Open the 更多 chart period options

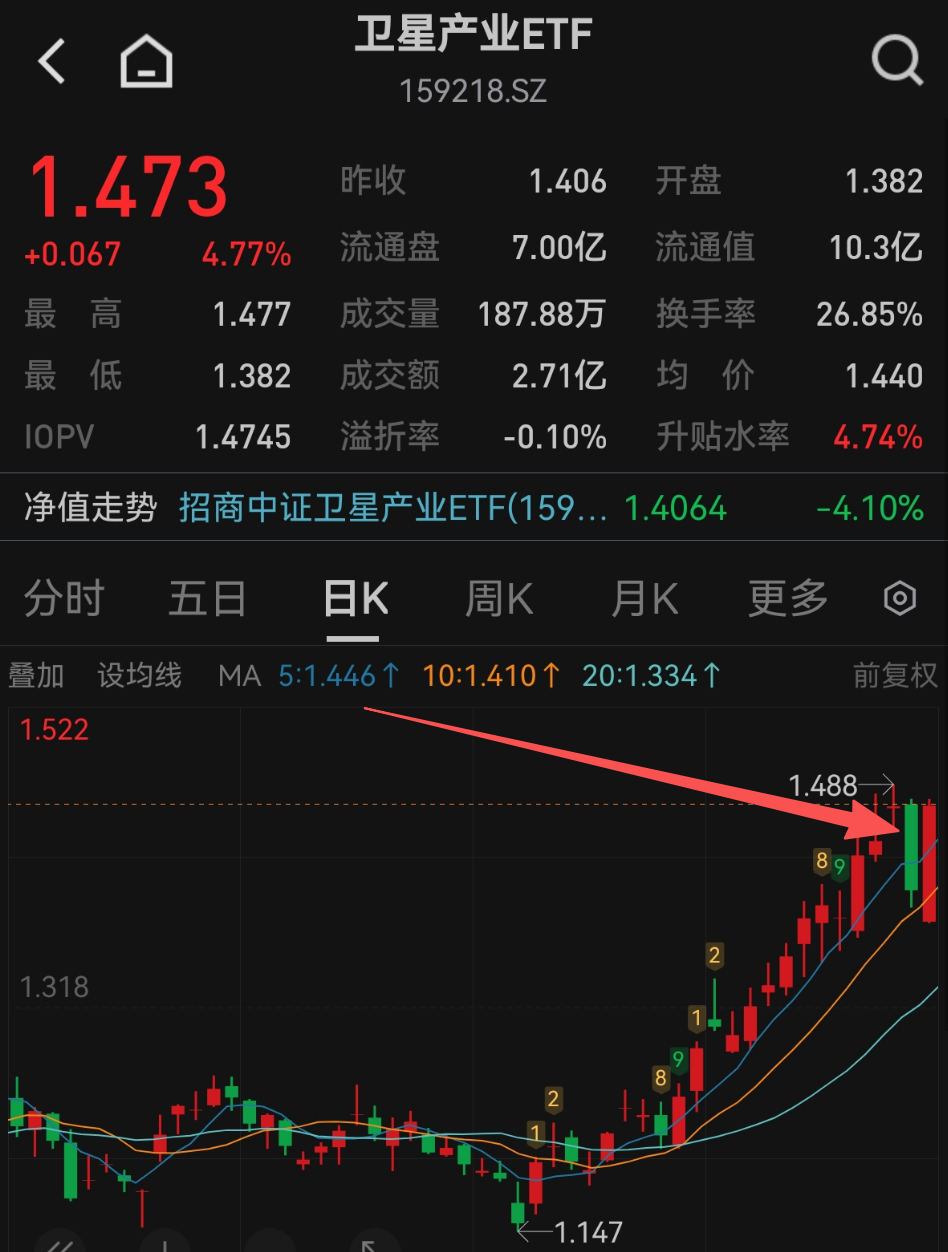click(788, 599)
